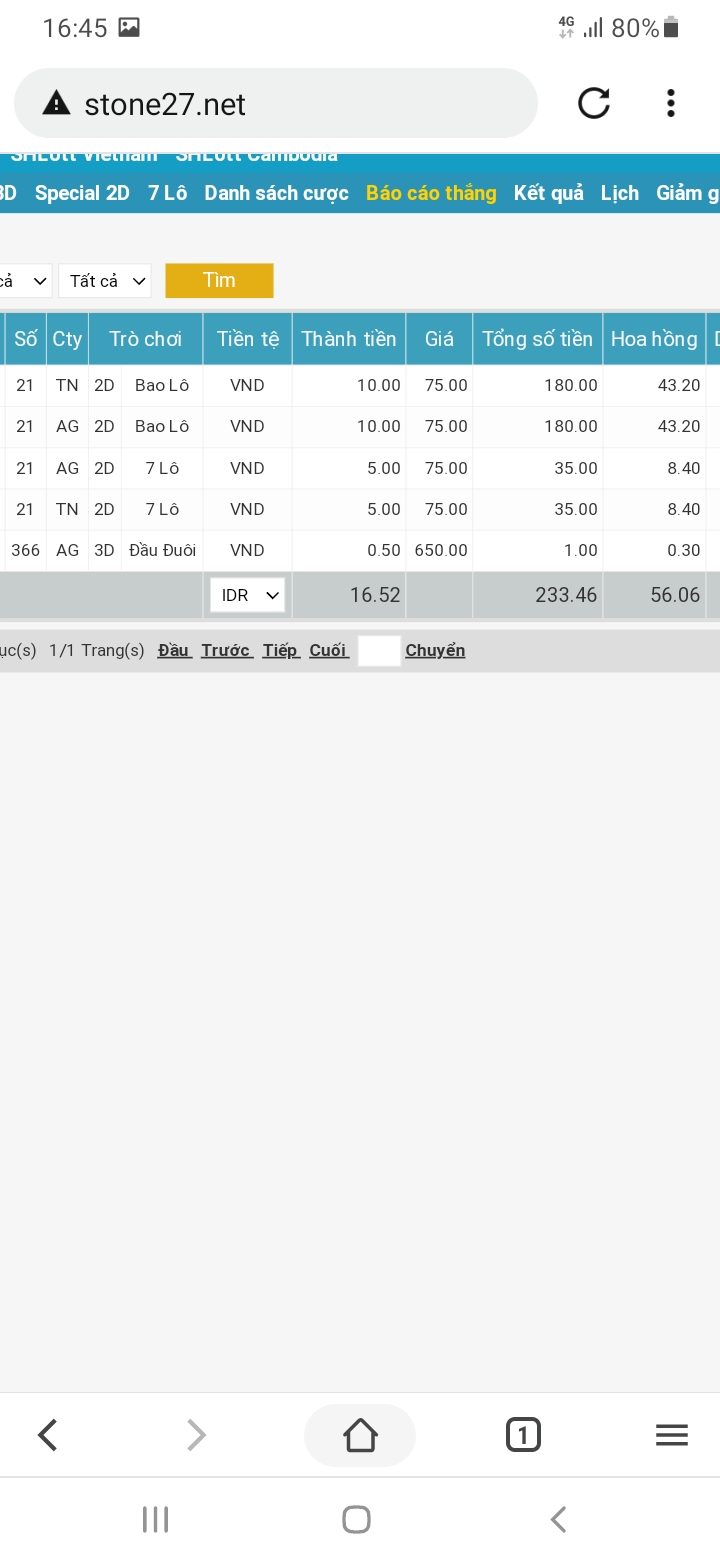Screen dimensions: 720x1560
Task: Open the Special 2D tab
Action: pyautogui.click(x=82, y=193)
